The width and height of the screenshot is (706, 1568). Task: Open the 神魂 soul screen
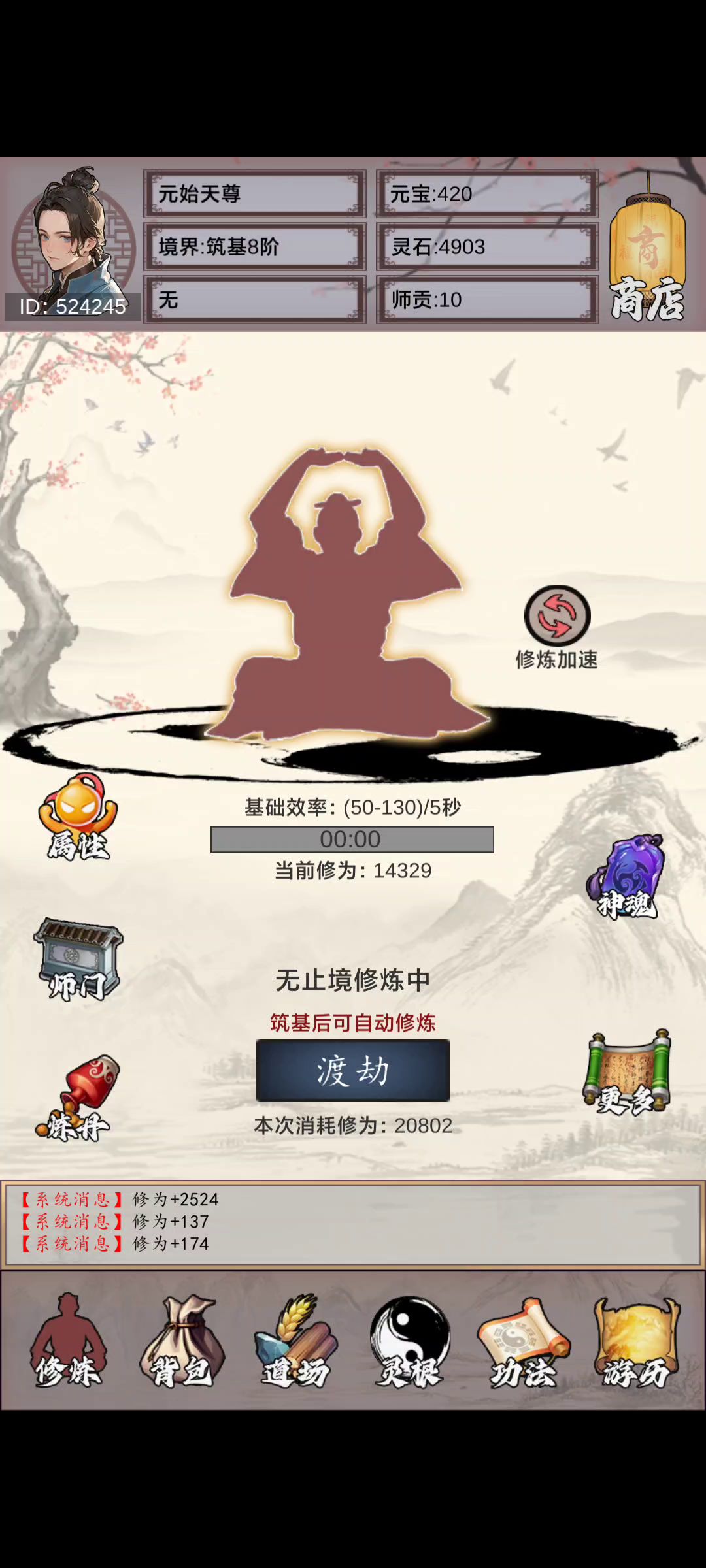628,877
